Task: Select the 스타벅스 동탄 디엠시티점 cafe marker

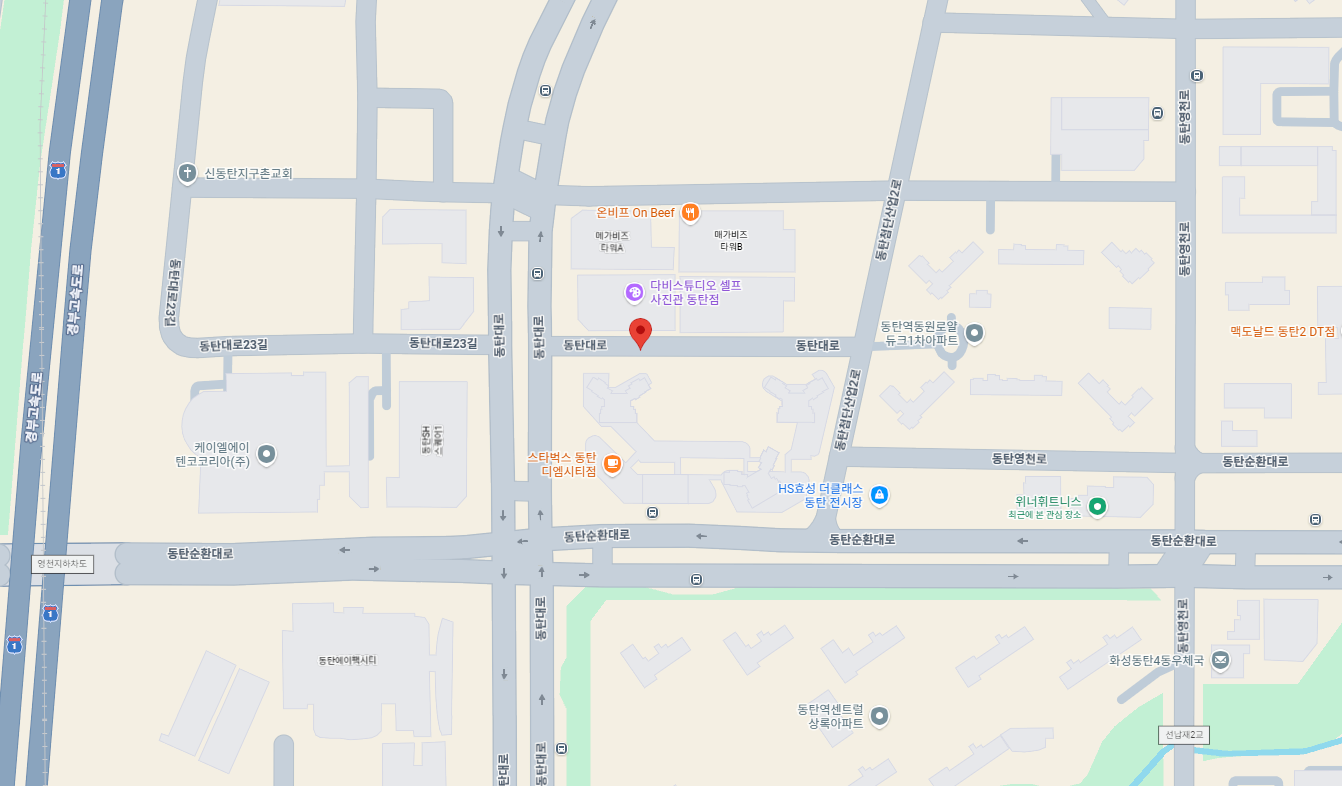Action: 612,464
